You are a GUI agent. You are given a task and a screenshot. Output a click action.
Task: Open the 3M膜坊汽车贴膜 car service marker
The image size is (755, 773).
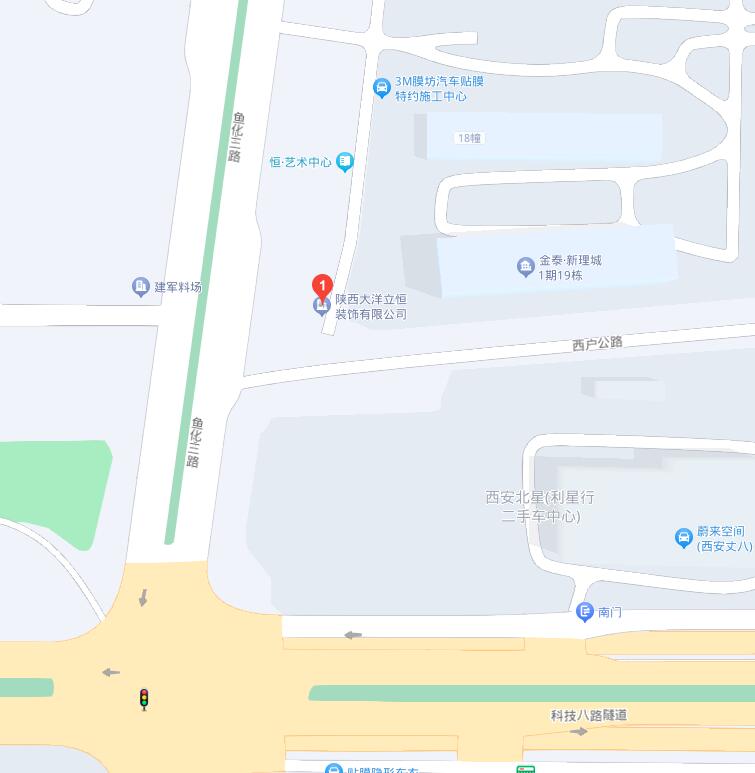(x=381, y=88)
